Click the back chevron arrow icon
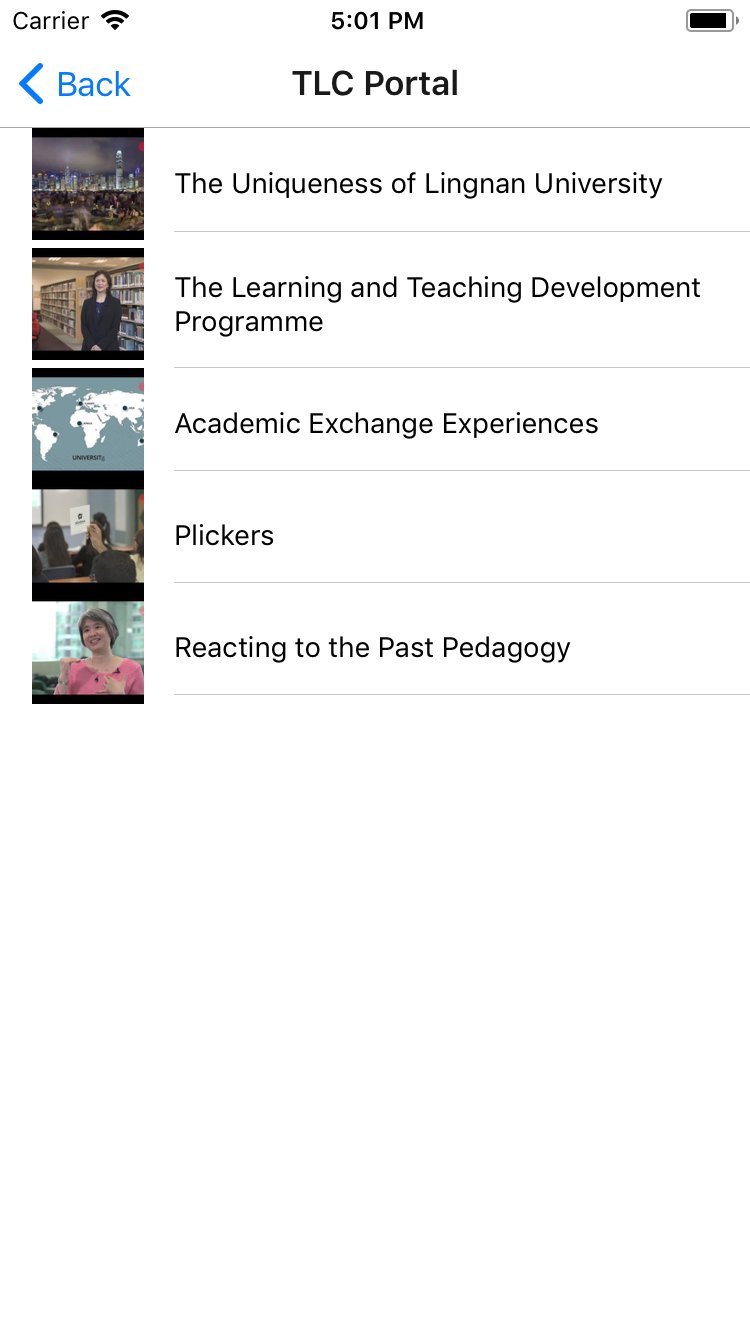This screenshot has height=1334, width=750. coord(29,84)
